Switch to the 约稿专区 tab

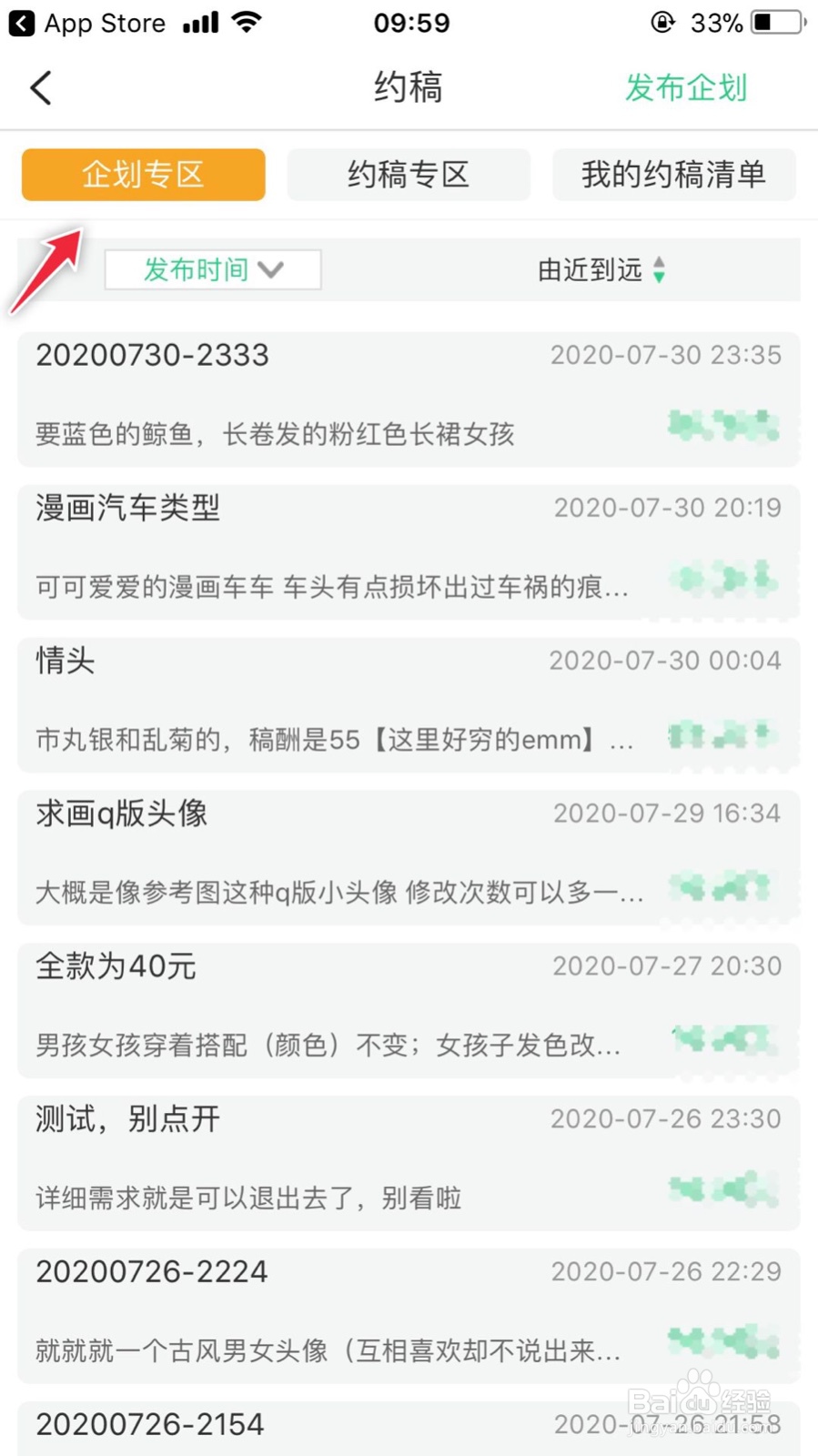(x=409, y=175)
